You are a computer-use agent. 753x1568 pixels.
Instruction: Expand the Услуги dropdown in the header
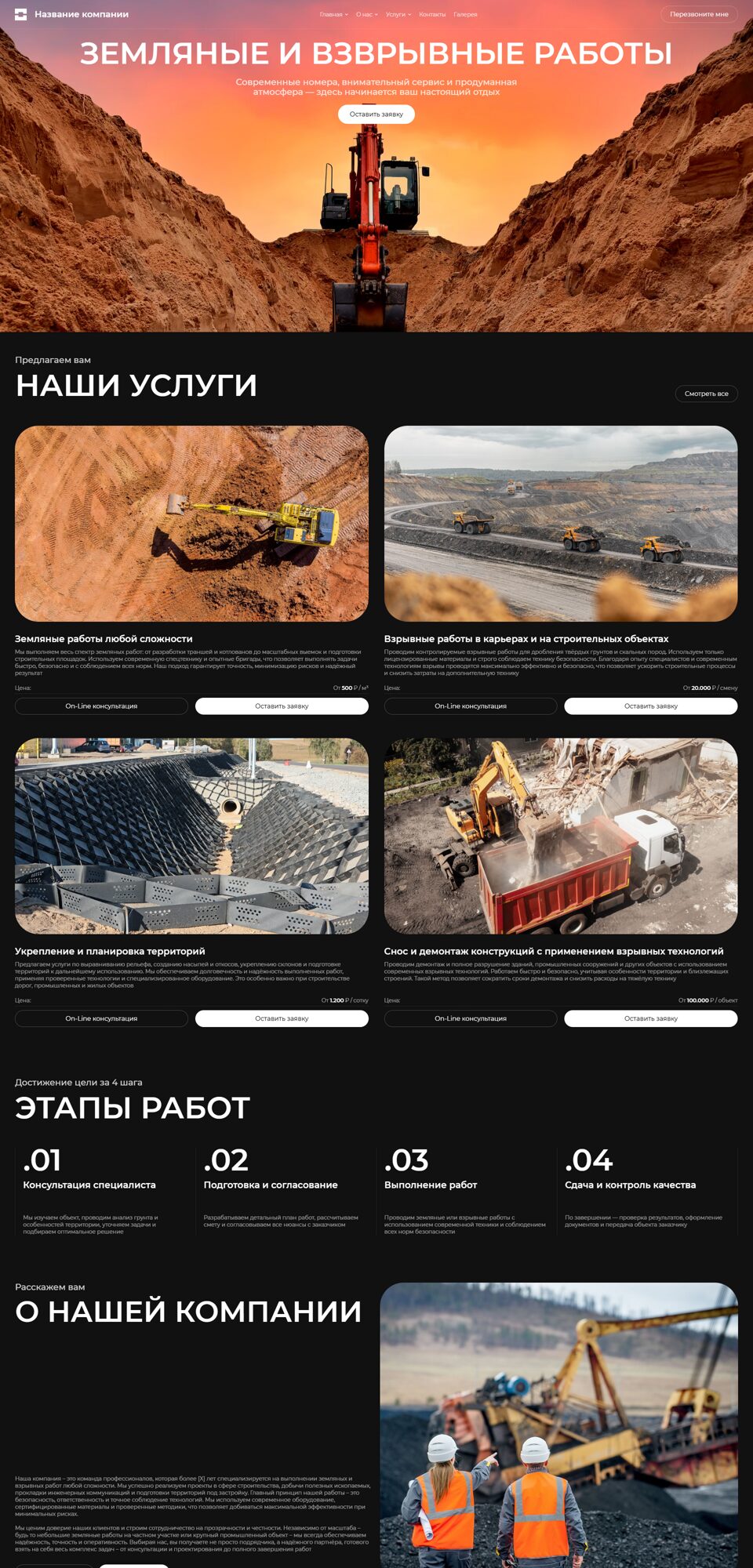(x=398, y=14)
